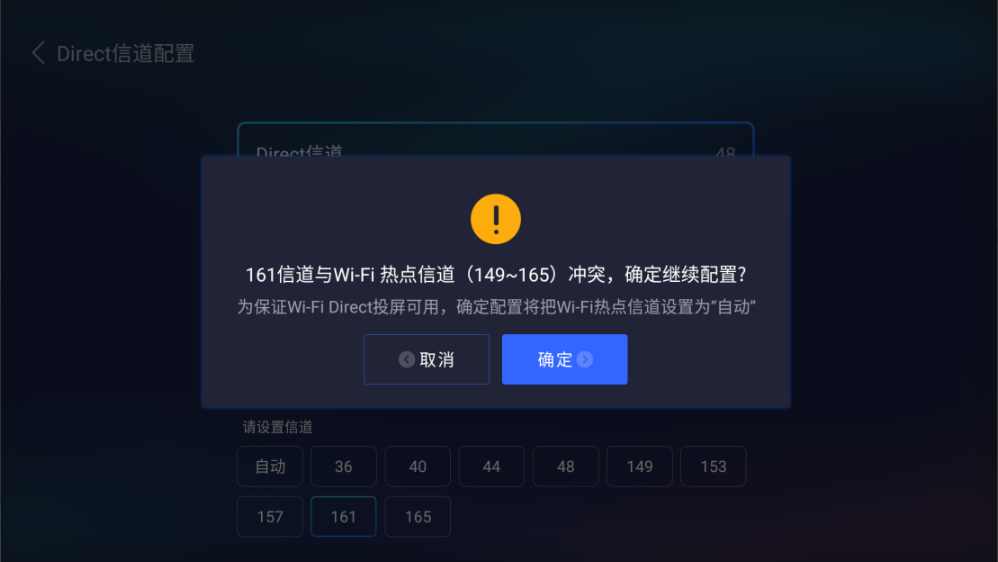Pick channel 44
The image size is (998, 562).
[x=491, y=466]
